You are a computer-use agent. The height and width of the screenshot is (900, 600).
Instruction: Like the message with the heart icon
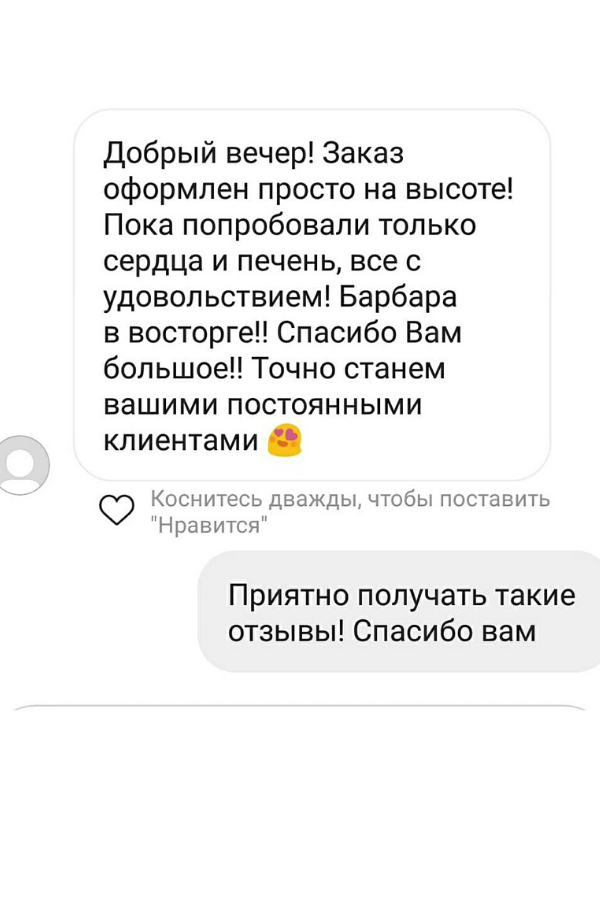[118, 511]
